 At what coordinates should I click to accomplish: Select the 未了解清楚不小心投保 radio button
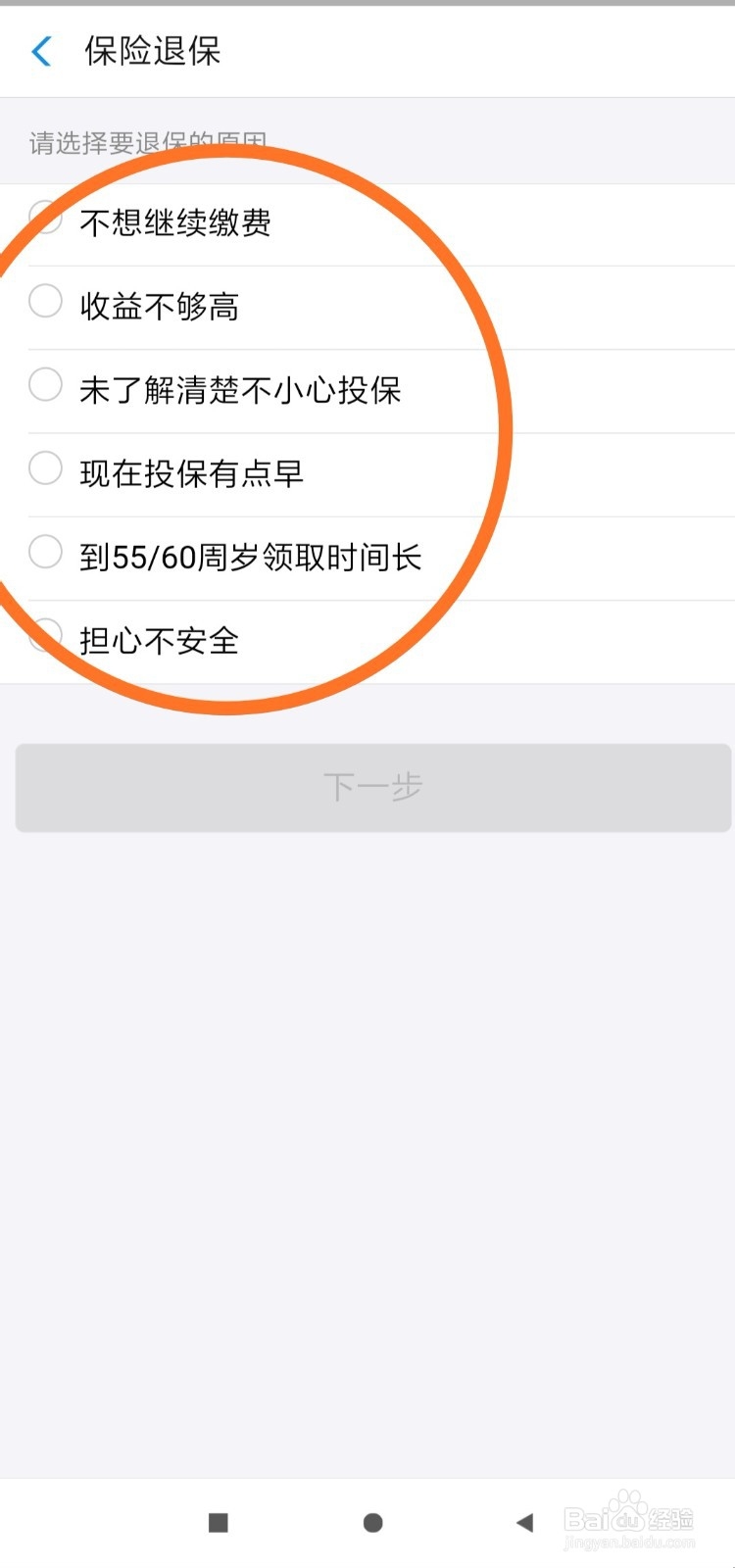45,385
